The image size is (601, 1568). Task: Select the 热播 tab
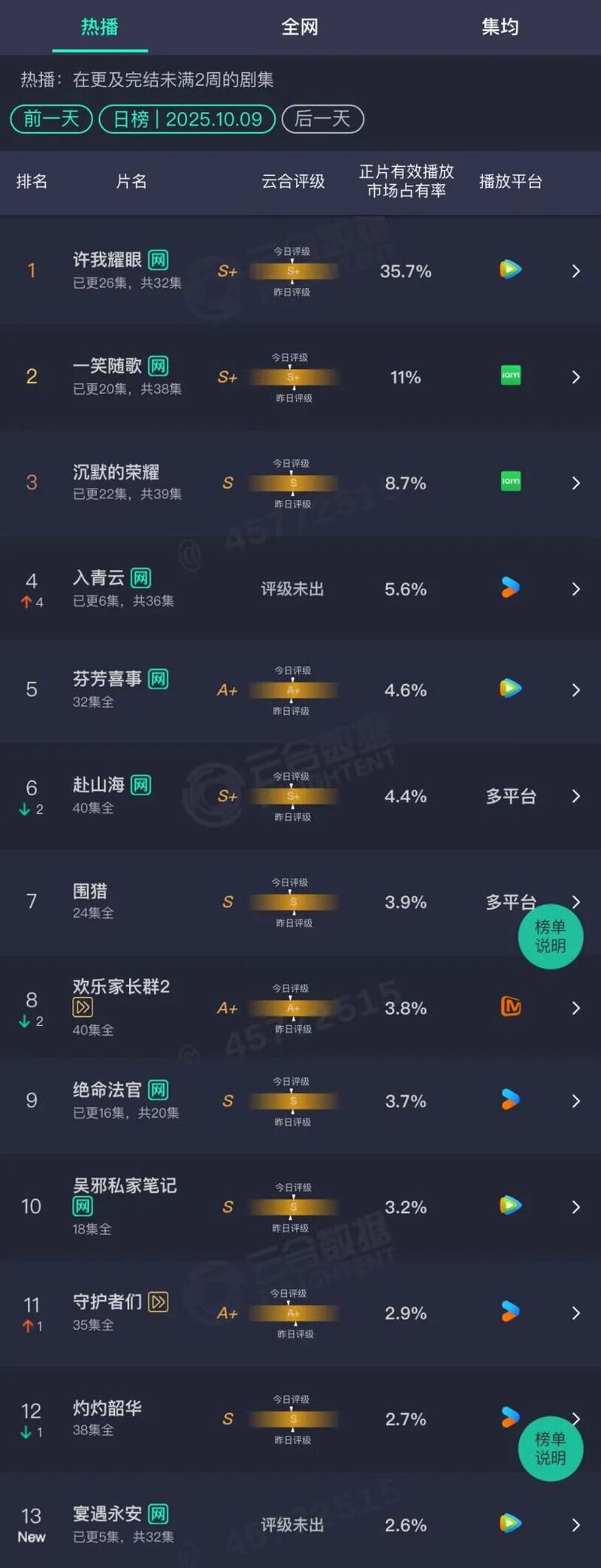click(100, 27)
